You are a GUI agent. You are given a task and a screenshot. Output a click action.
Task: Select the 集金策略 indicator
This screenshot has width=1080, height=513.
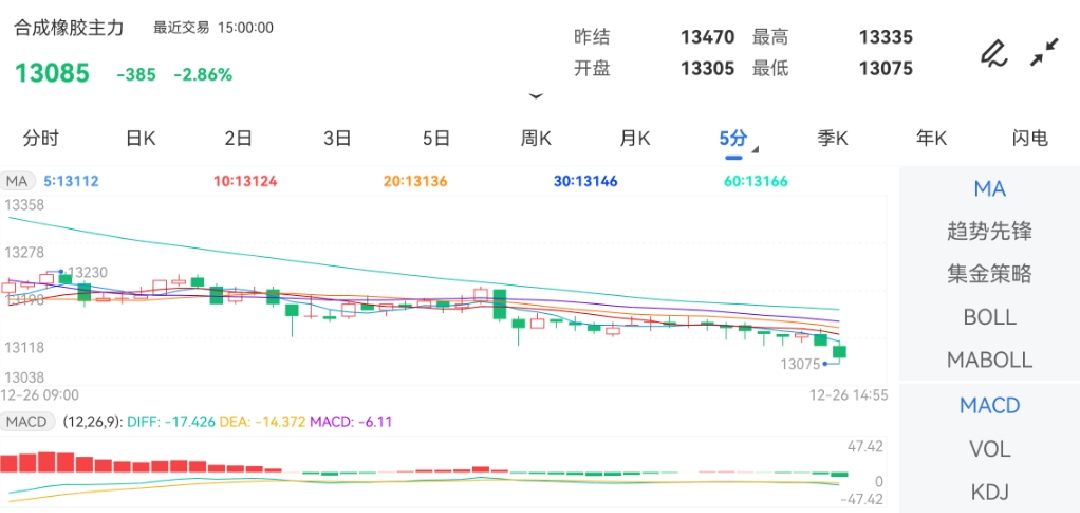989,274
